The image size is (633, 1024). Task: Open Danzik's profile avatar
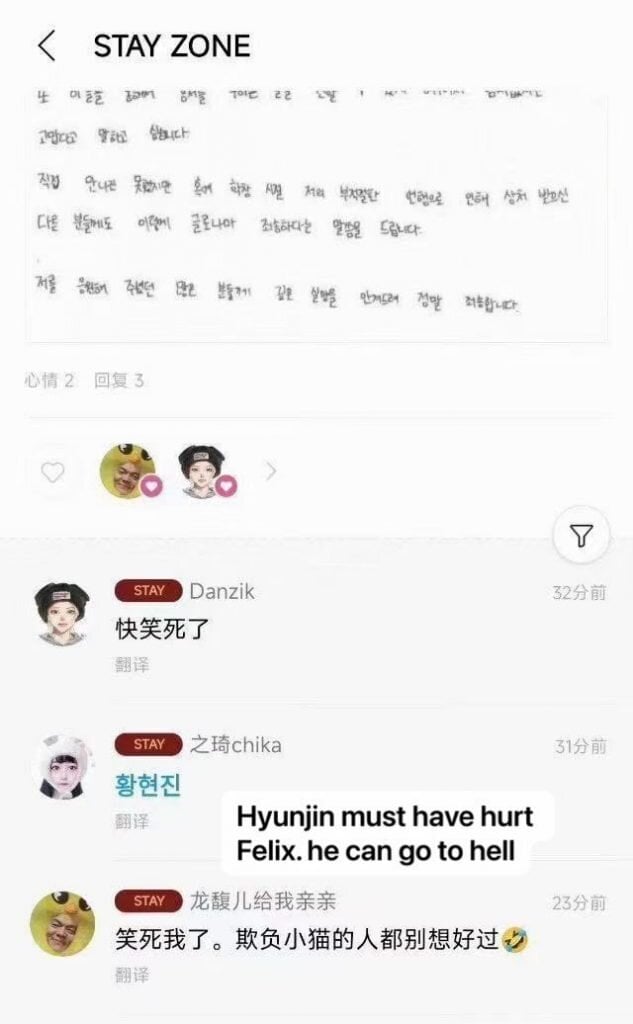click(62, 614)
